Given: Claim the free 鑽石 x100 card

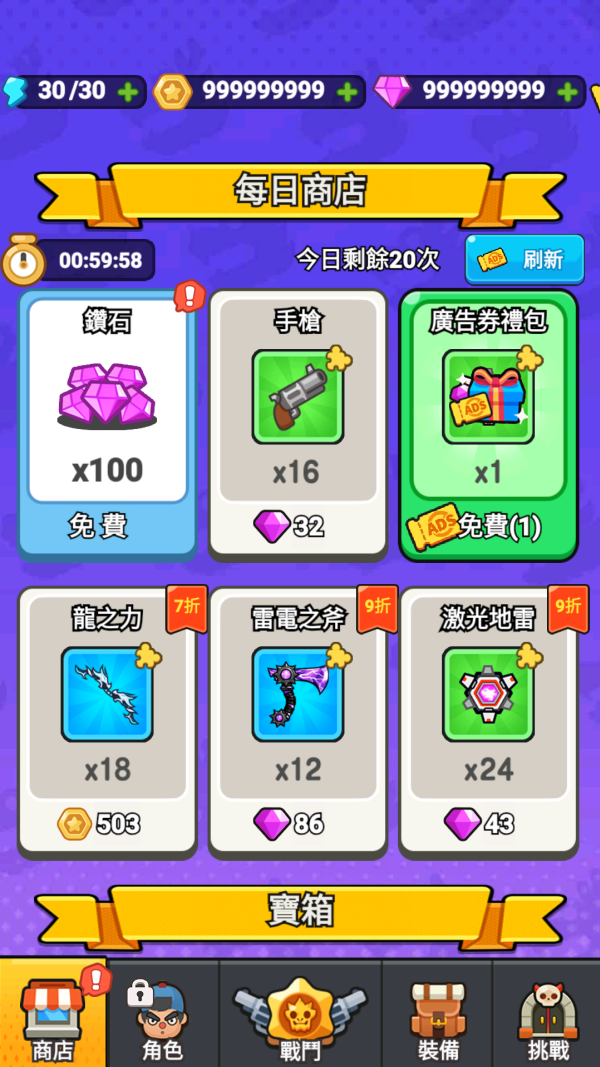Looking at the screenshot, I should [x=107, y=422].
